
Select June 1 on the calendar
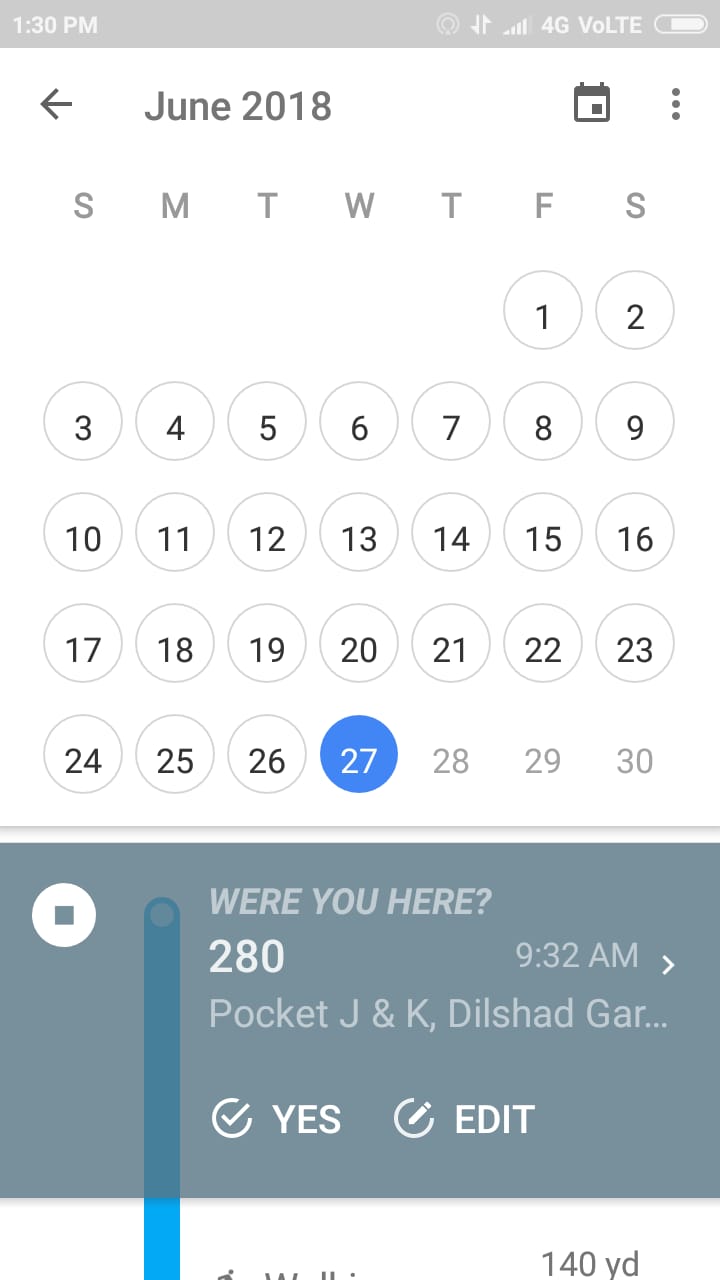click(x=543, y=317)
